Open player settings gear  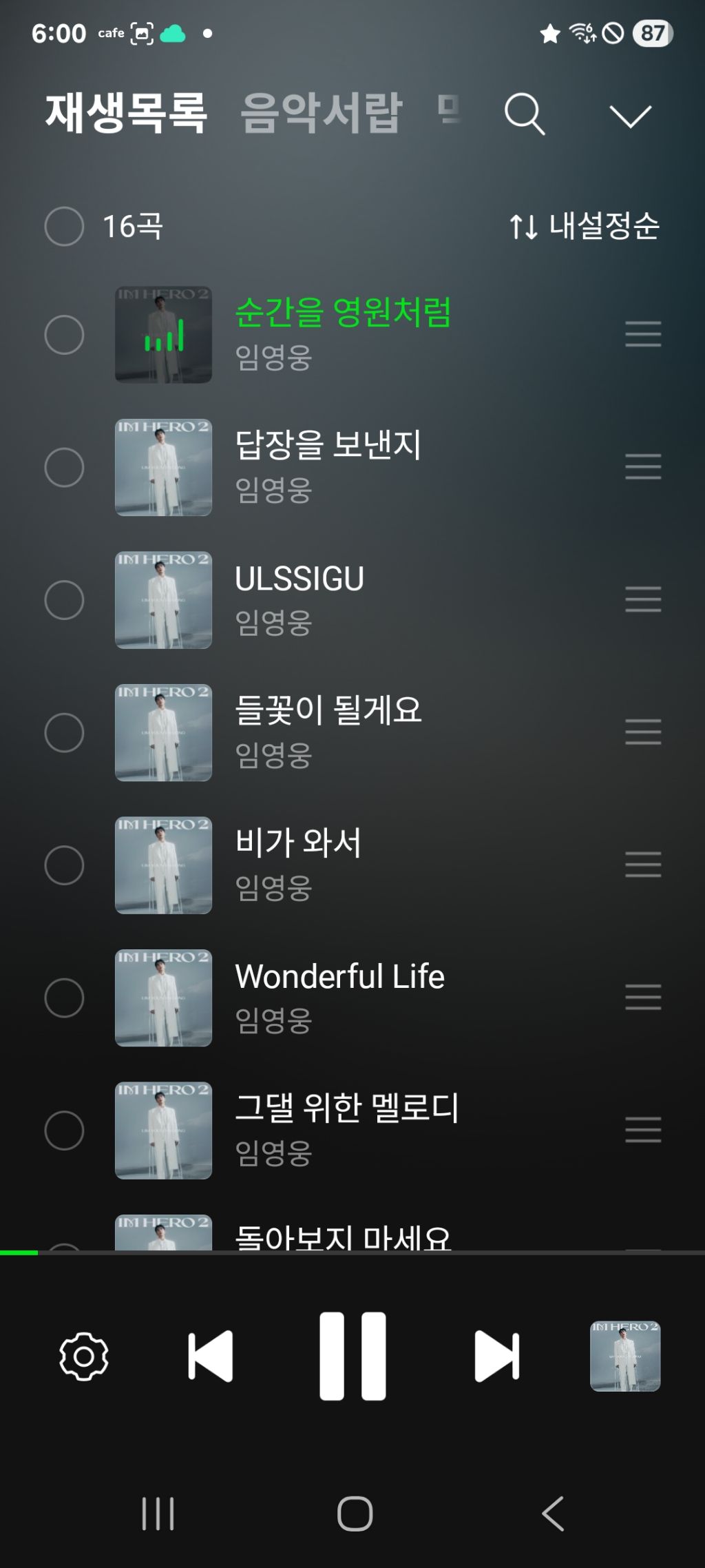[x=84, y=1356]
